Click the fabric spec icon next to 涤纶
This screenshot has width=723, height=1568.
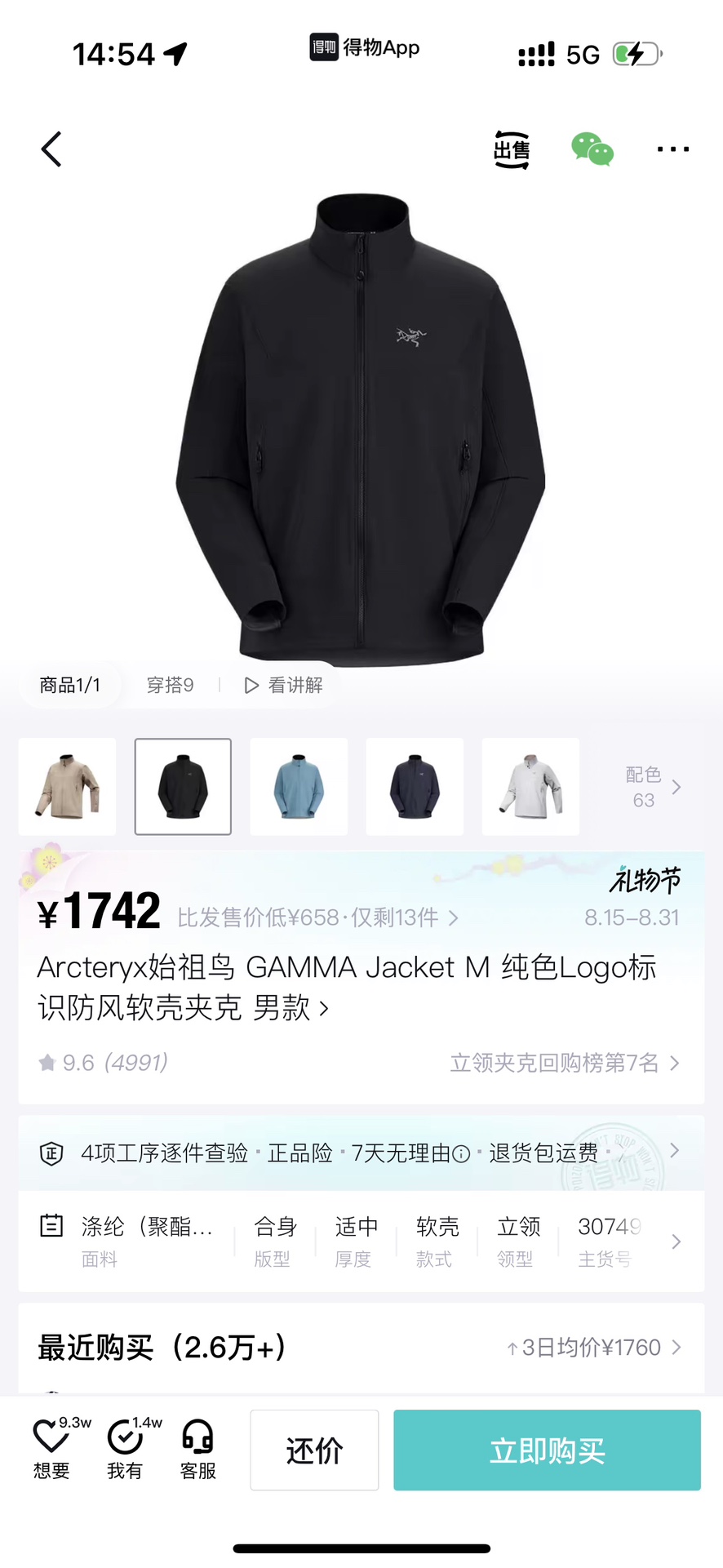(x=51, y=1225)
